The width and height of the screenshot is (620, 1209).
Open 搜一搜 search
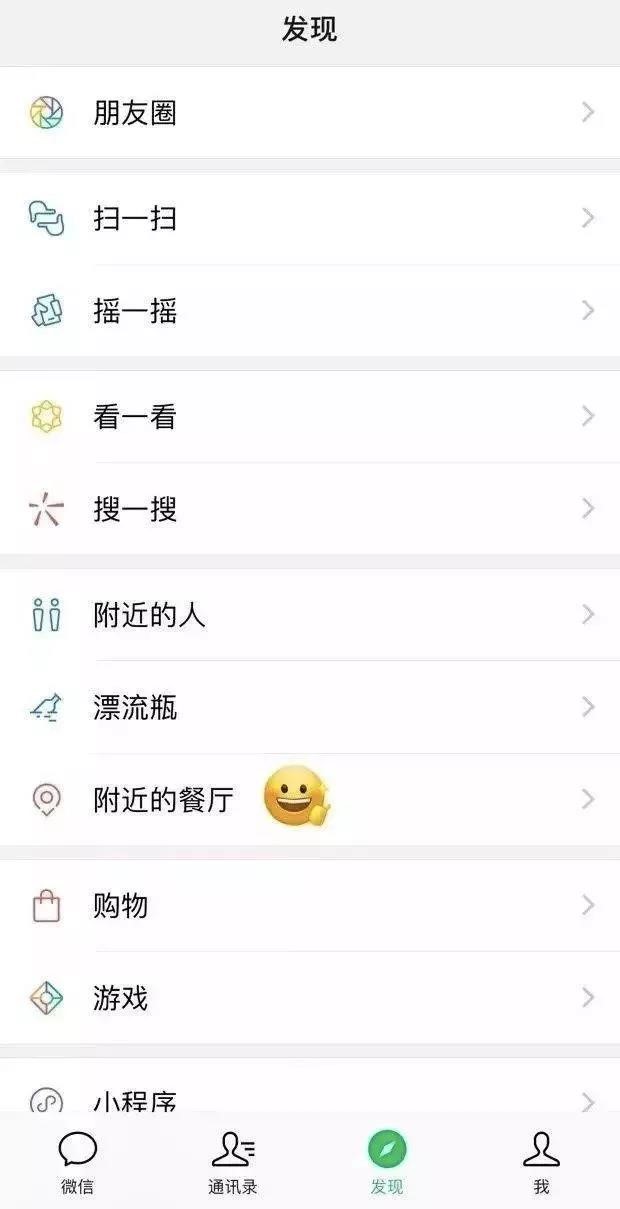[x=310, y=509]
